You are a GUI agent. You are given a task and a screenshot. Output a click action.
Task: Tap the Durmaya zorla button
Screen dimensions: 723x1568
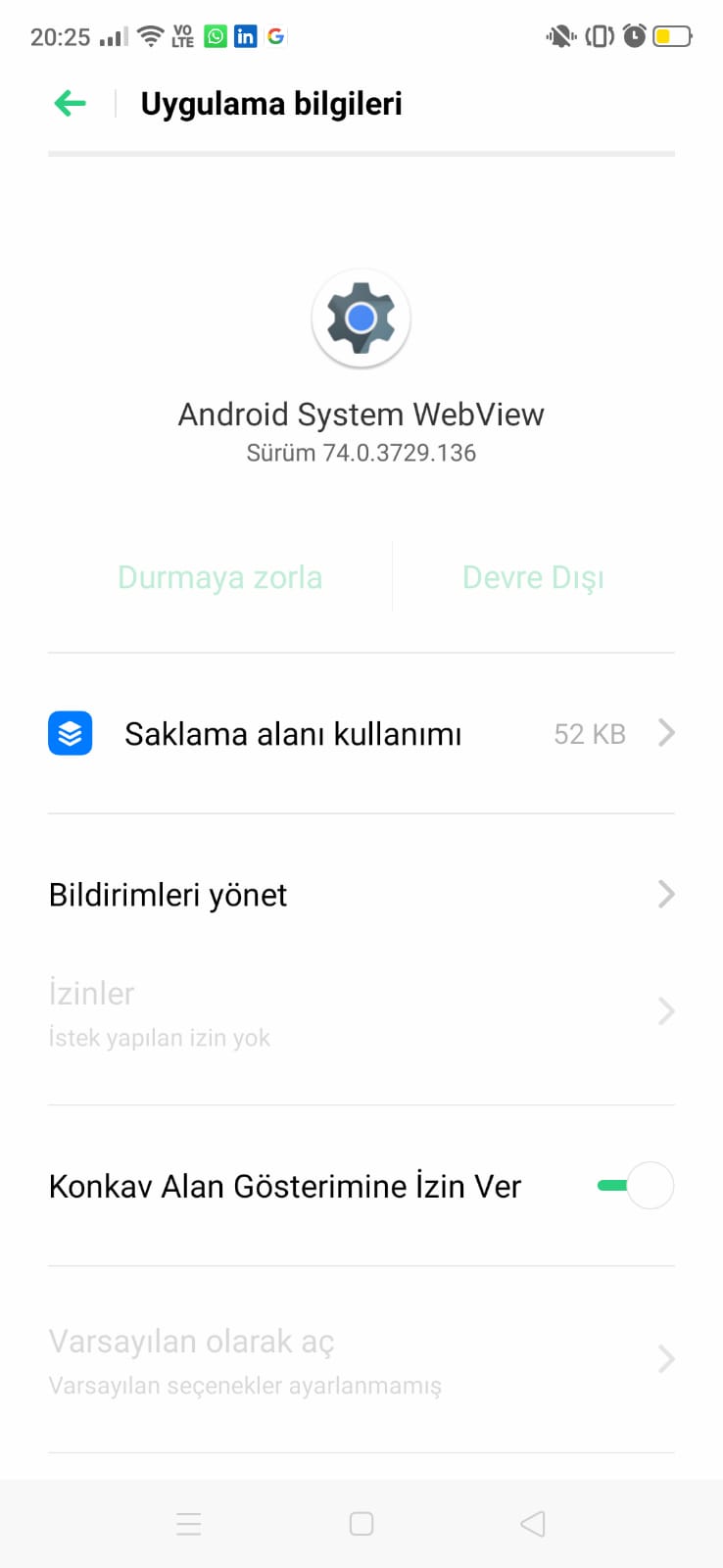tap(219, 577)
